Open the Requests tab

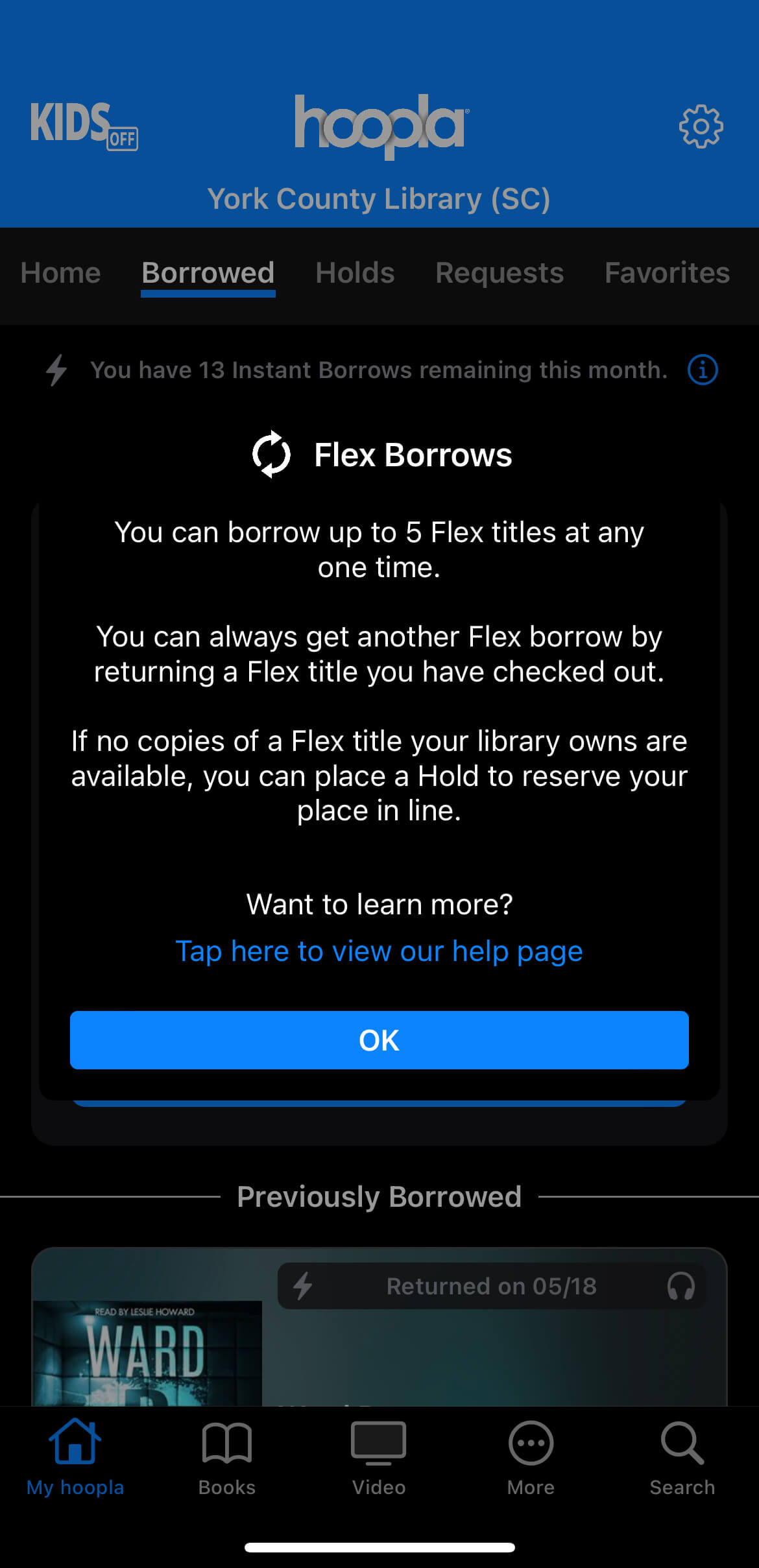coord(499,273)
